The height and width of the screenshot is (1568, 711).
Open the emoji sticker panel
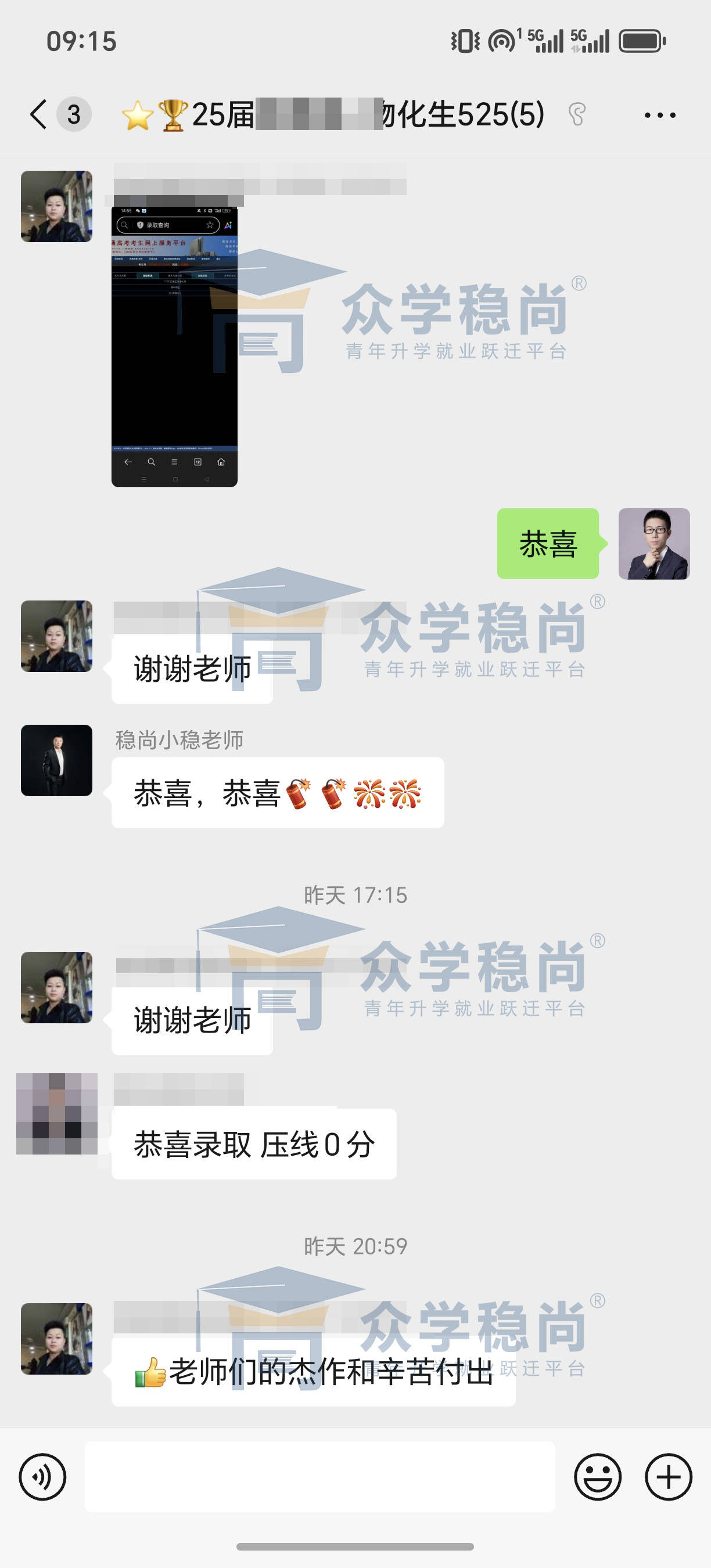597,1477
